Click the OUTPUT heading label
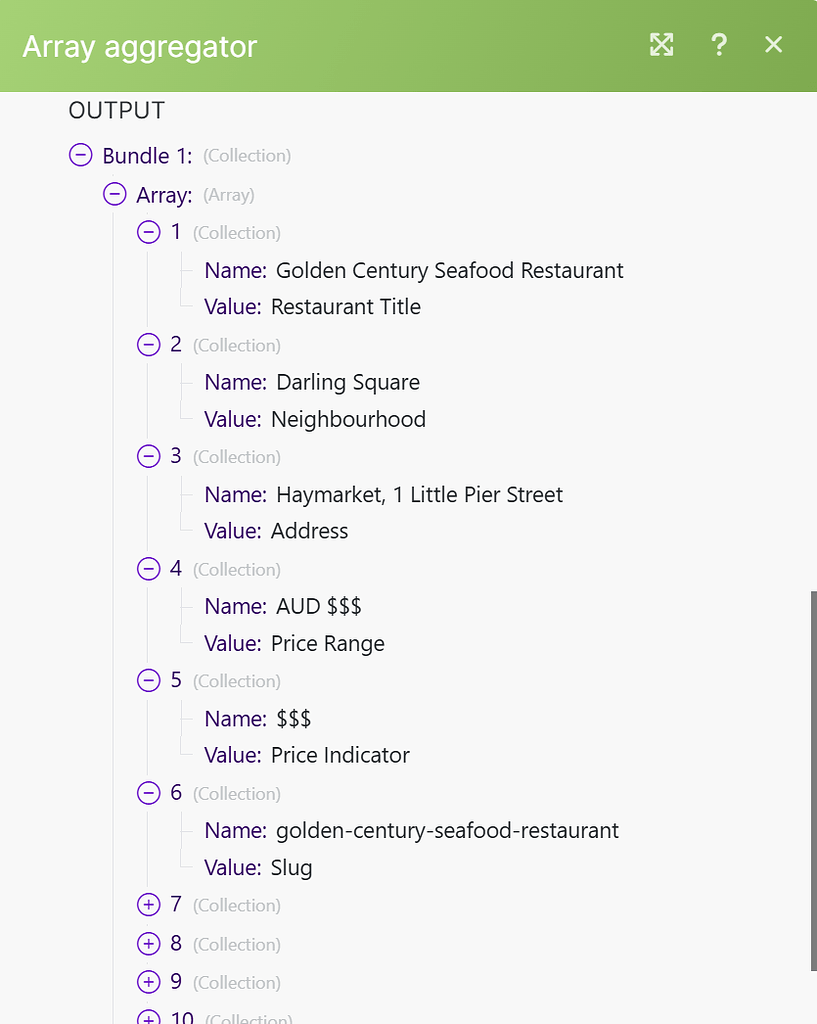 [116, 110]
